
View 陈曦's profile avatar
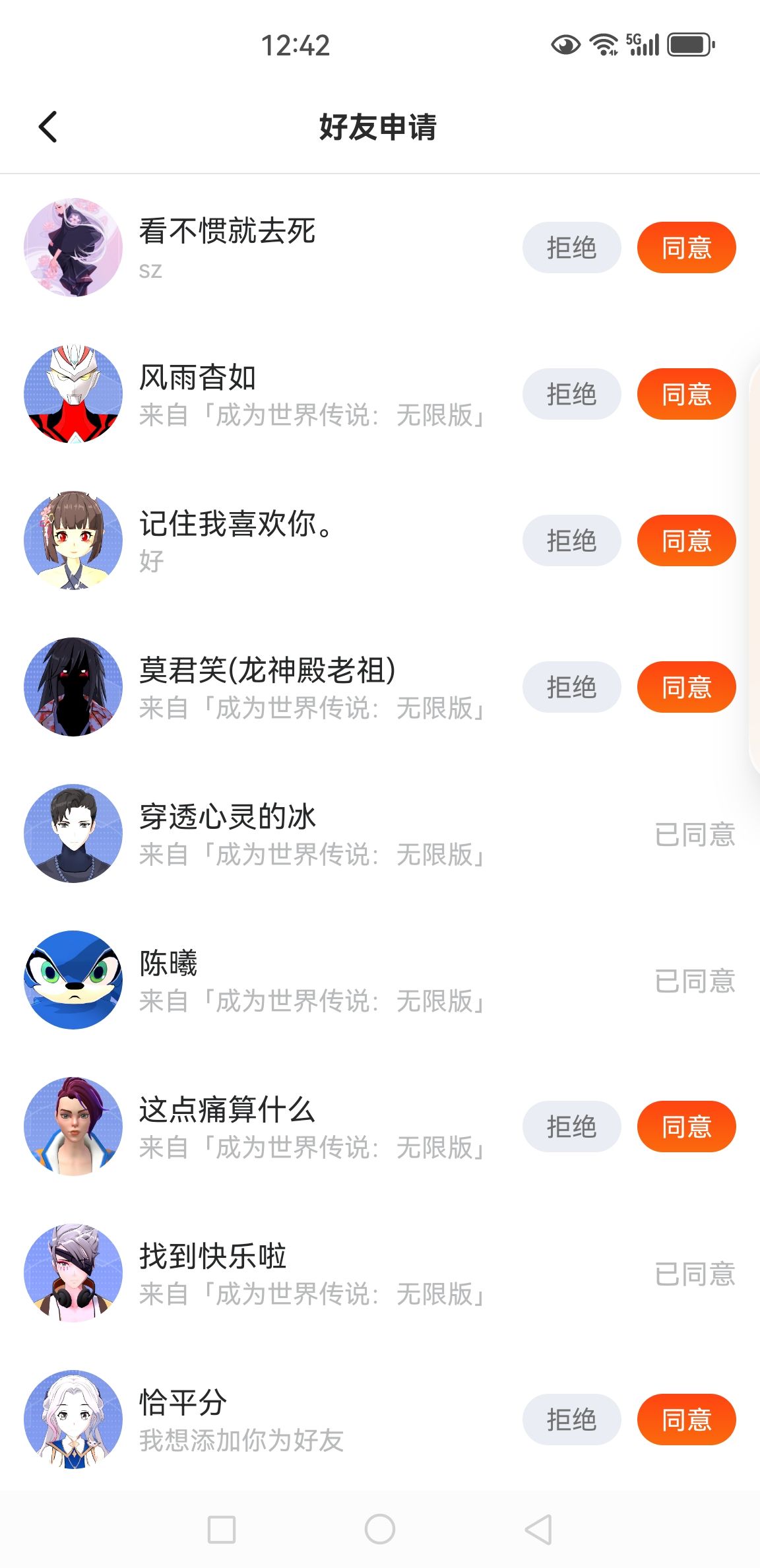tap(73, 980)
